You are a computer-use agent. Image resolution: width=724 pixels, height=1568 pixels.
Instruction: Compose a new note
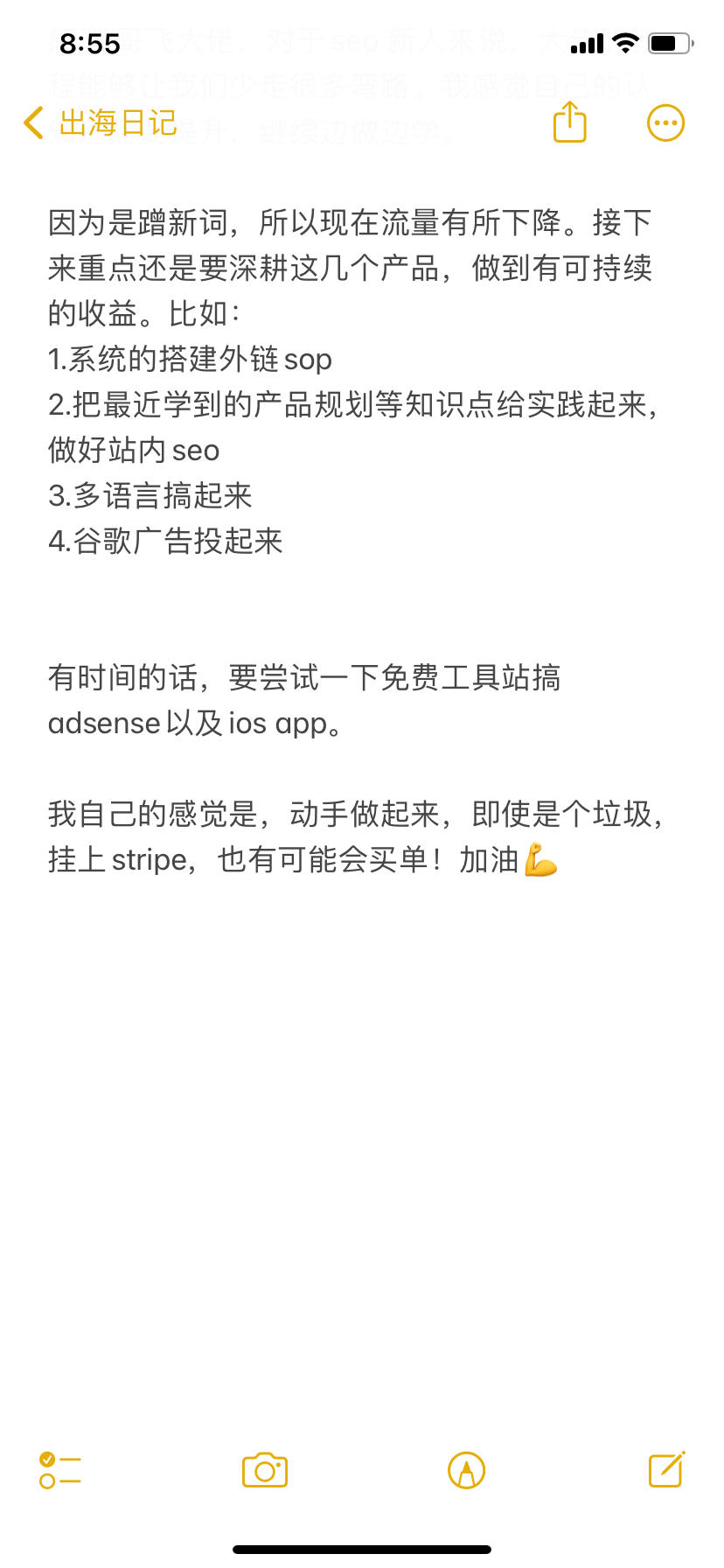pyautogui.click(x=666, y=1469)
